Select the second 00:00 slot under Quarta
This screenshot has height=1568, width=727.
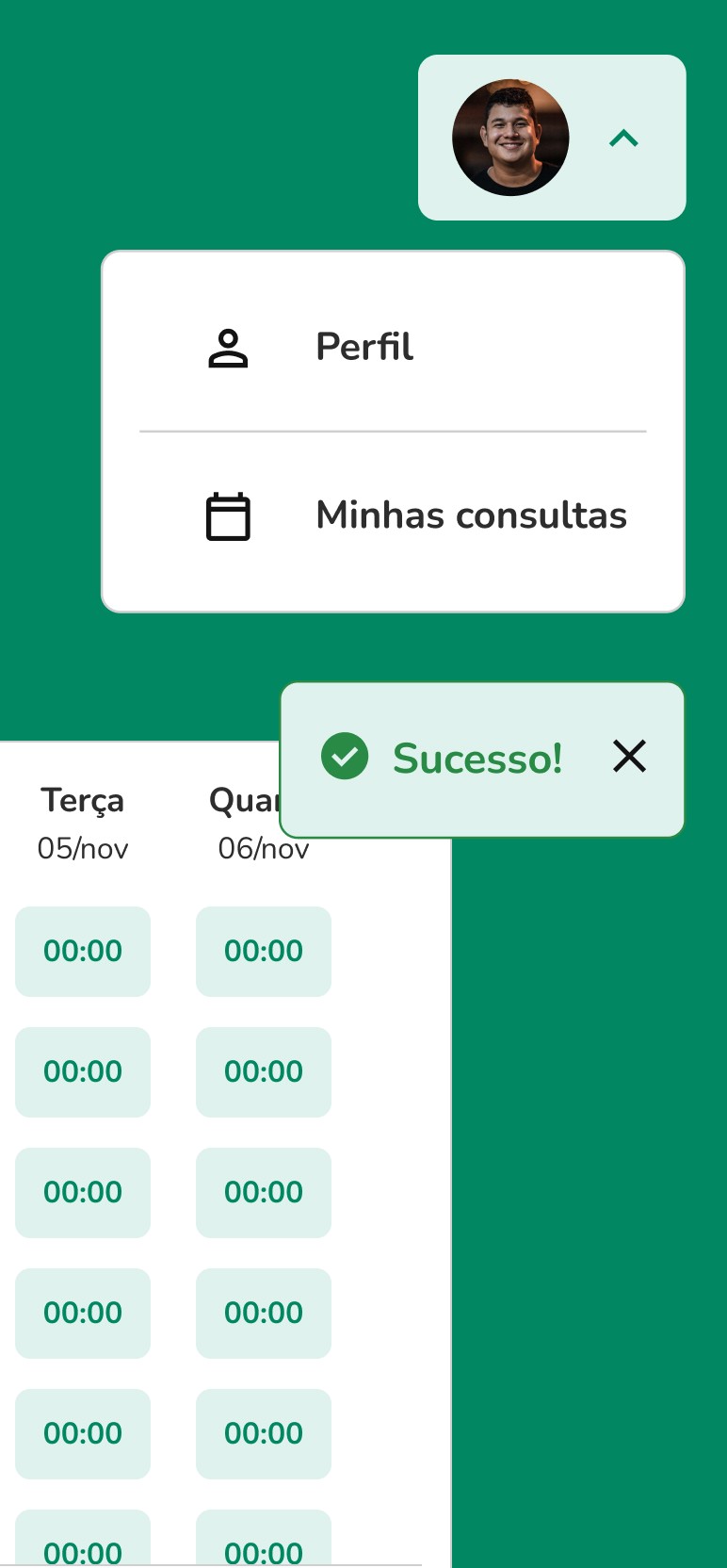click(264, 1072)
